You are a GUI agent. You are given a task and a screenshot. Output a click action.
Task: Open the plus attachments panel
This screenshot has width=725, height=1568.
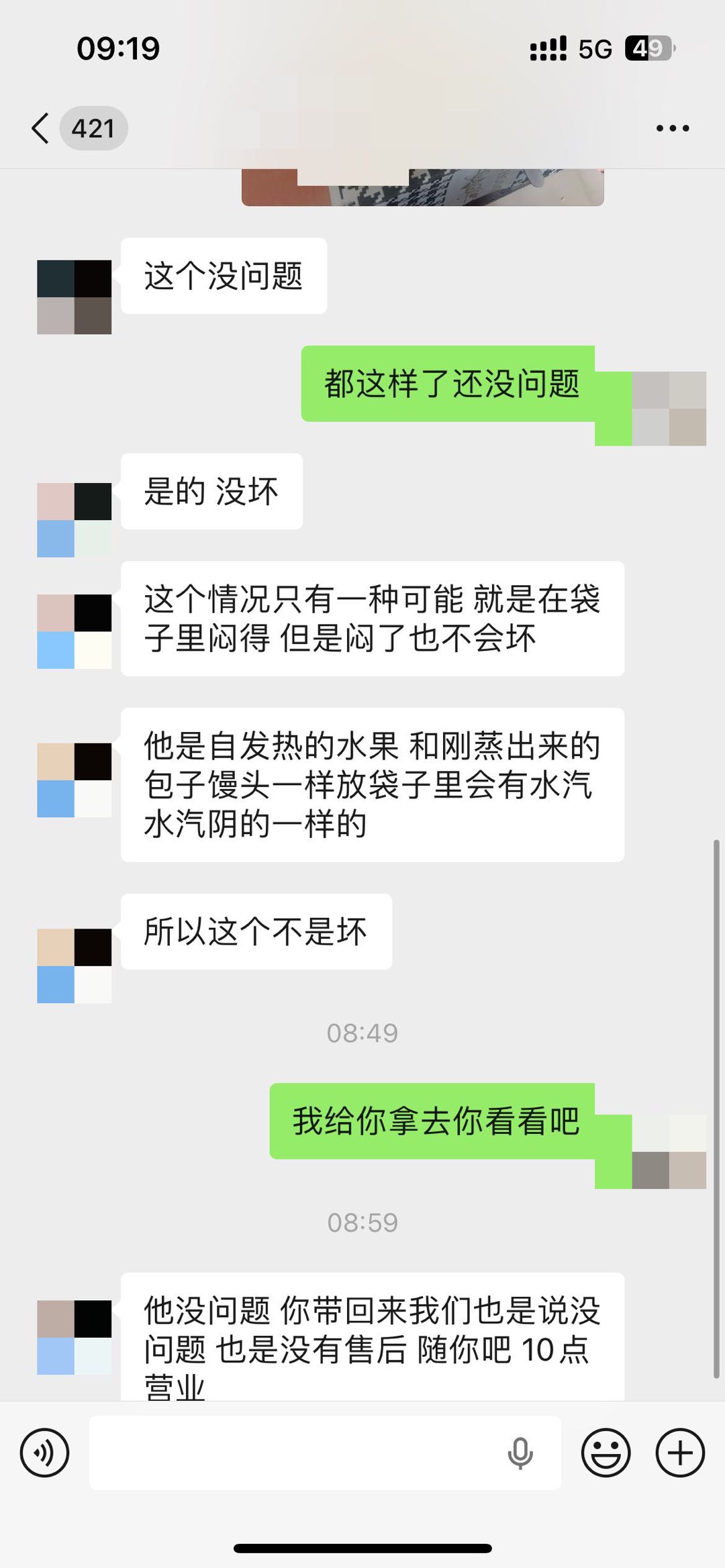pyautogui.click(x=680, y=1453)
